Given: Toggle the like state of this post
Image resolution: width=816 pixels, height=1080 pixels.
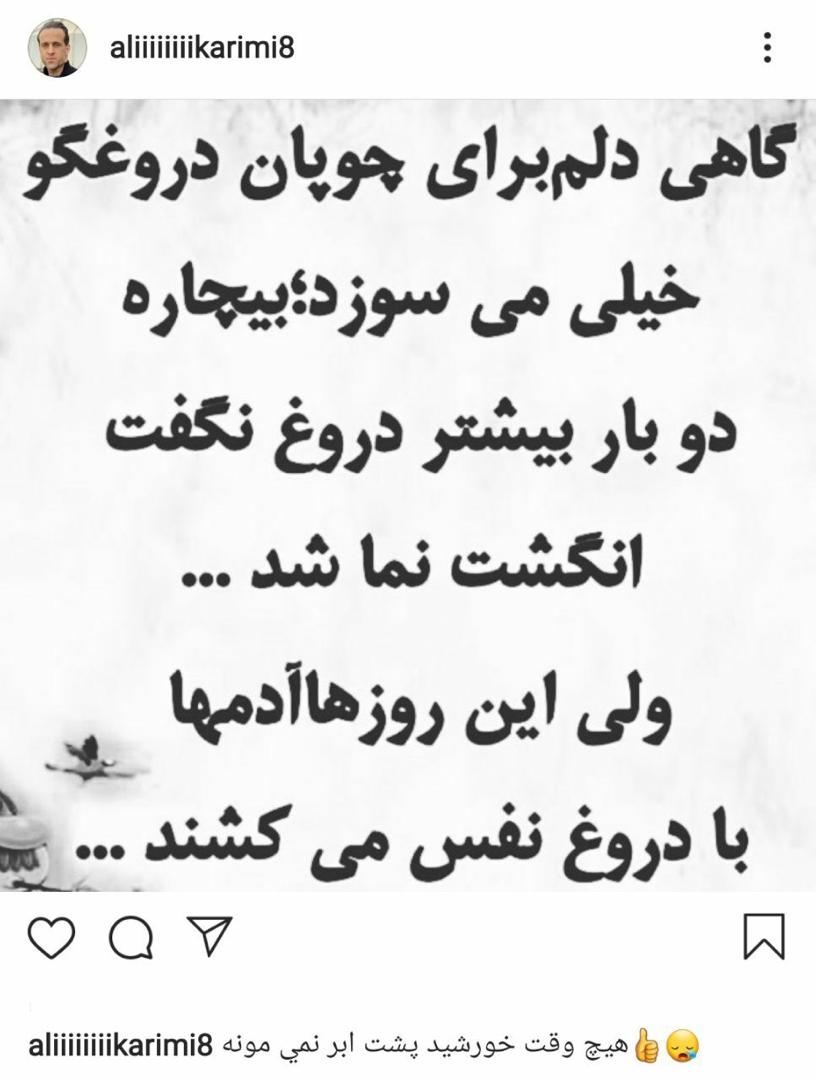Looking at the screenshot, I should (x=51, y=936).
